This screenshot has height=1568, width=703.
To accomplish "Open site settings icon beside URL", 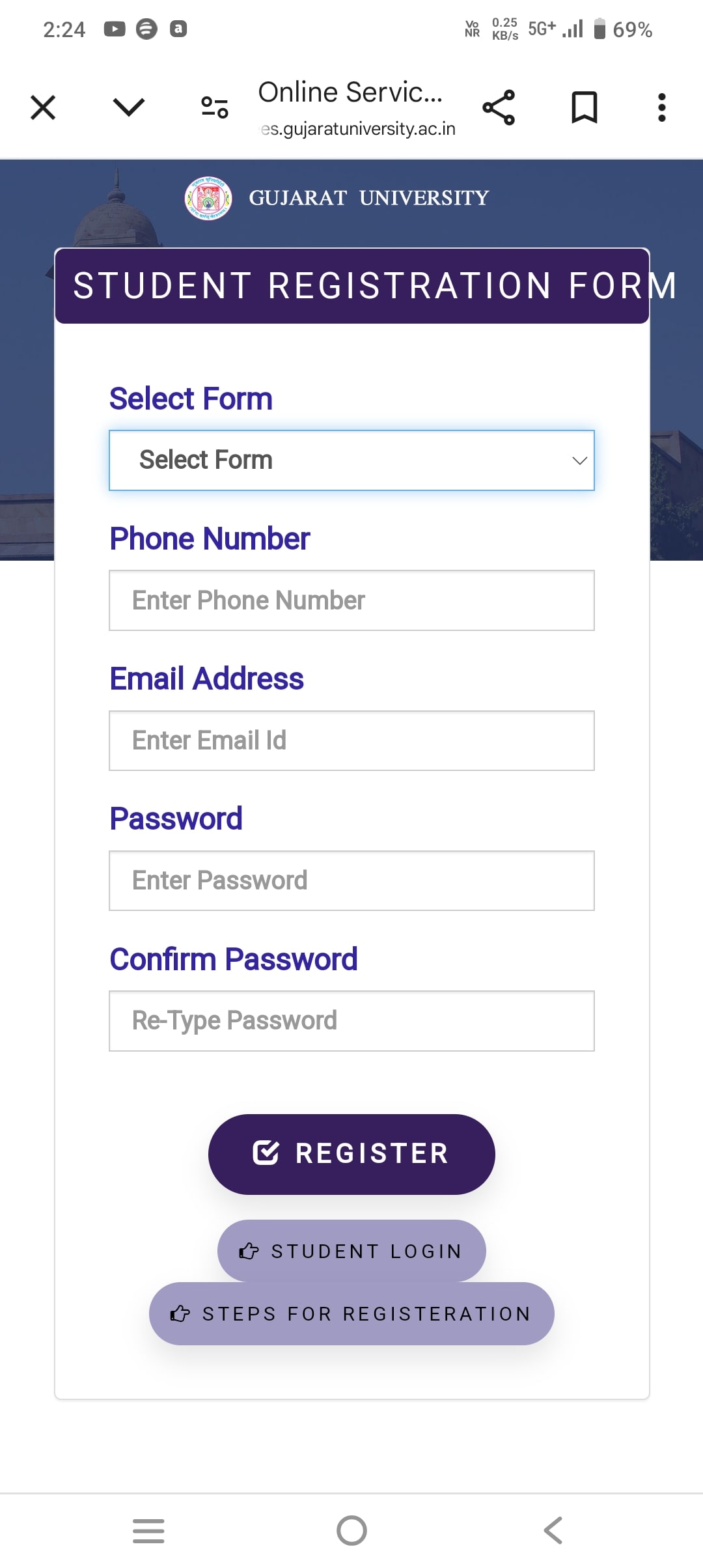I will click(214, 107).
